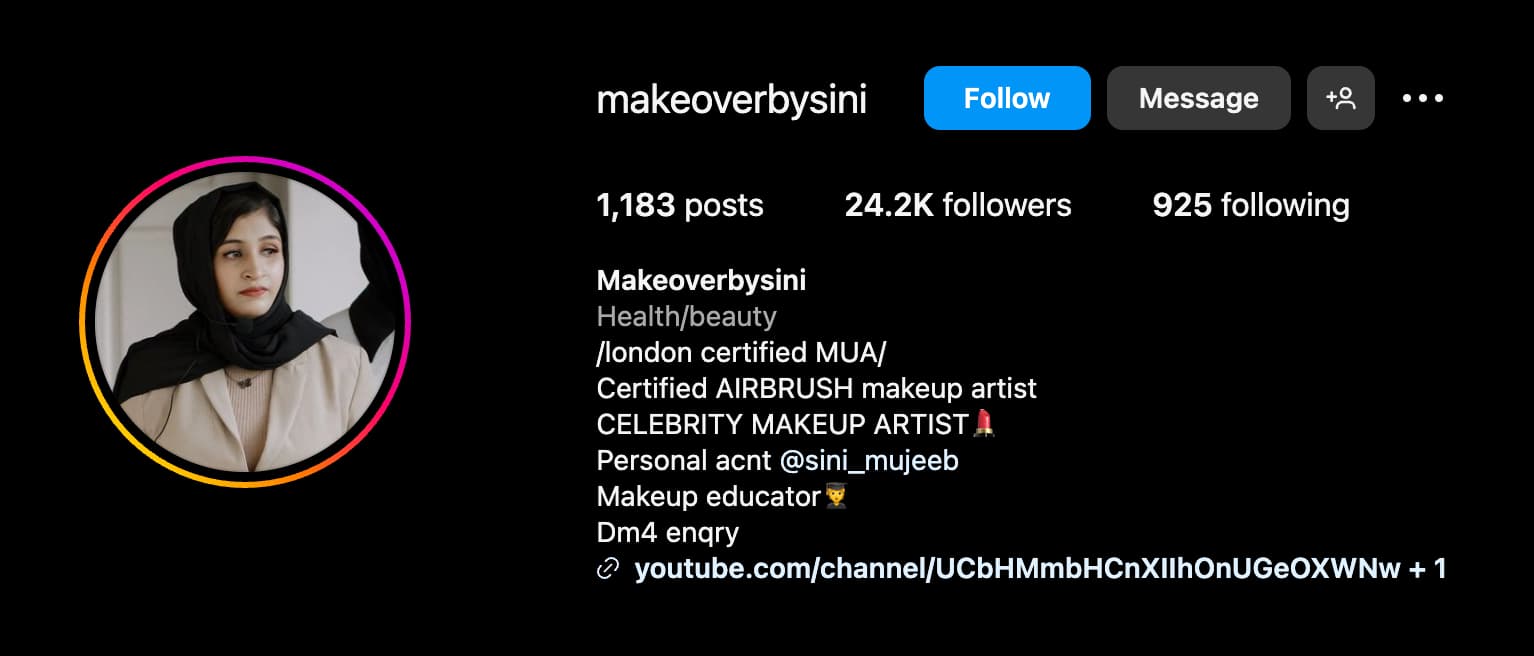Open the 24.2K followers list
1534x656 pixels.
coord(957,205)
